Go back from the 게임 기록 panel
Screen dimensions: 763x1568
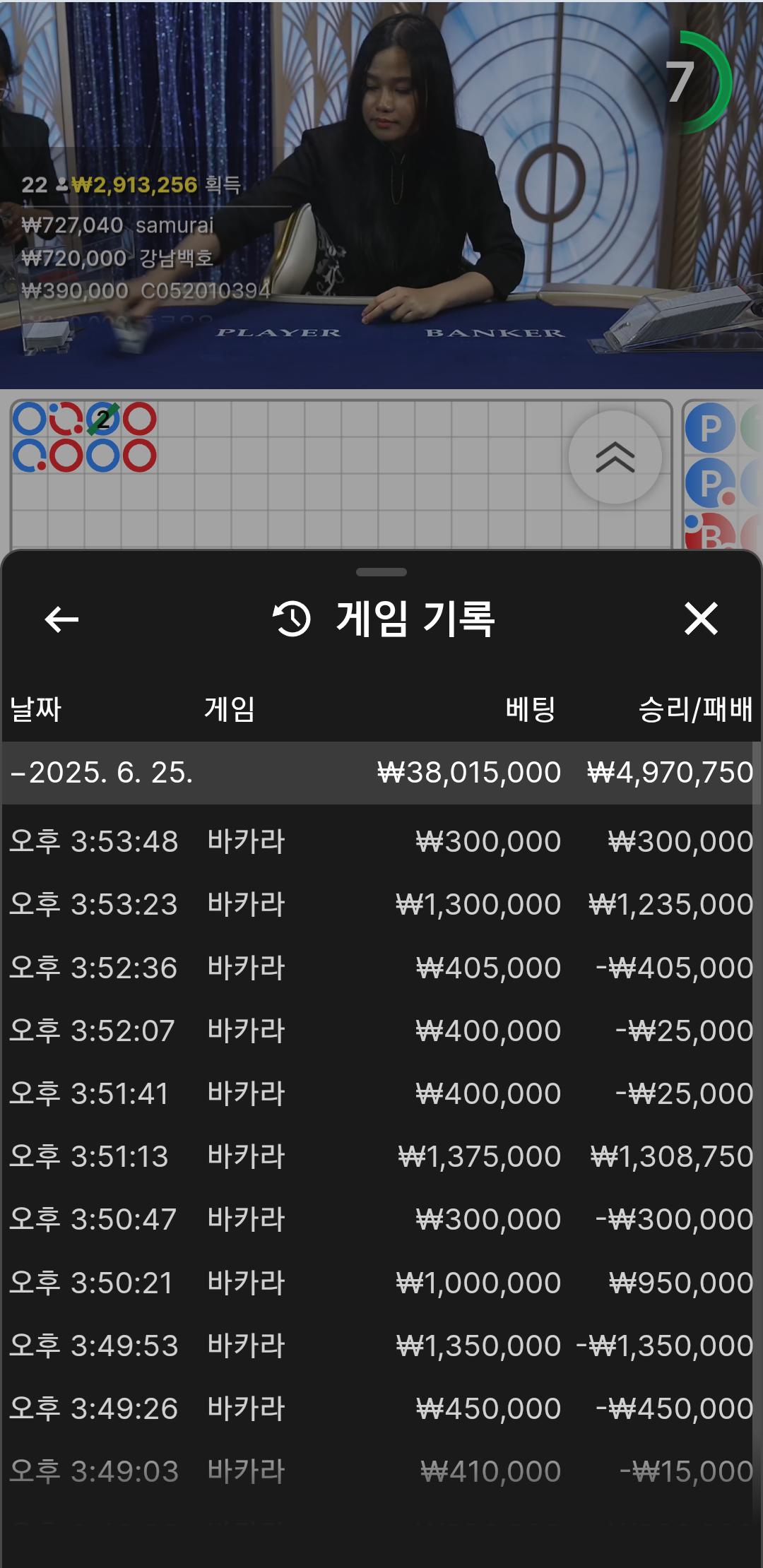point(61,619)
